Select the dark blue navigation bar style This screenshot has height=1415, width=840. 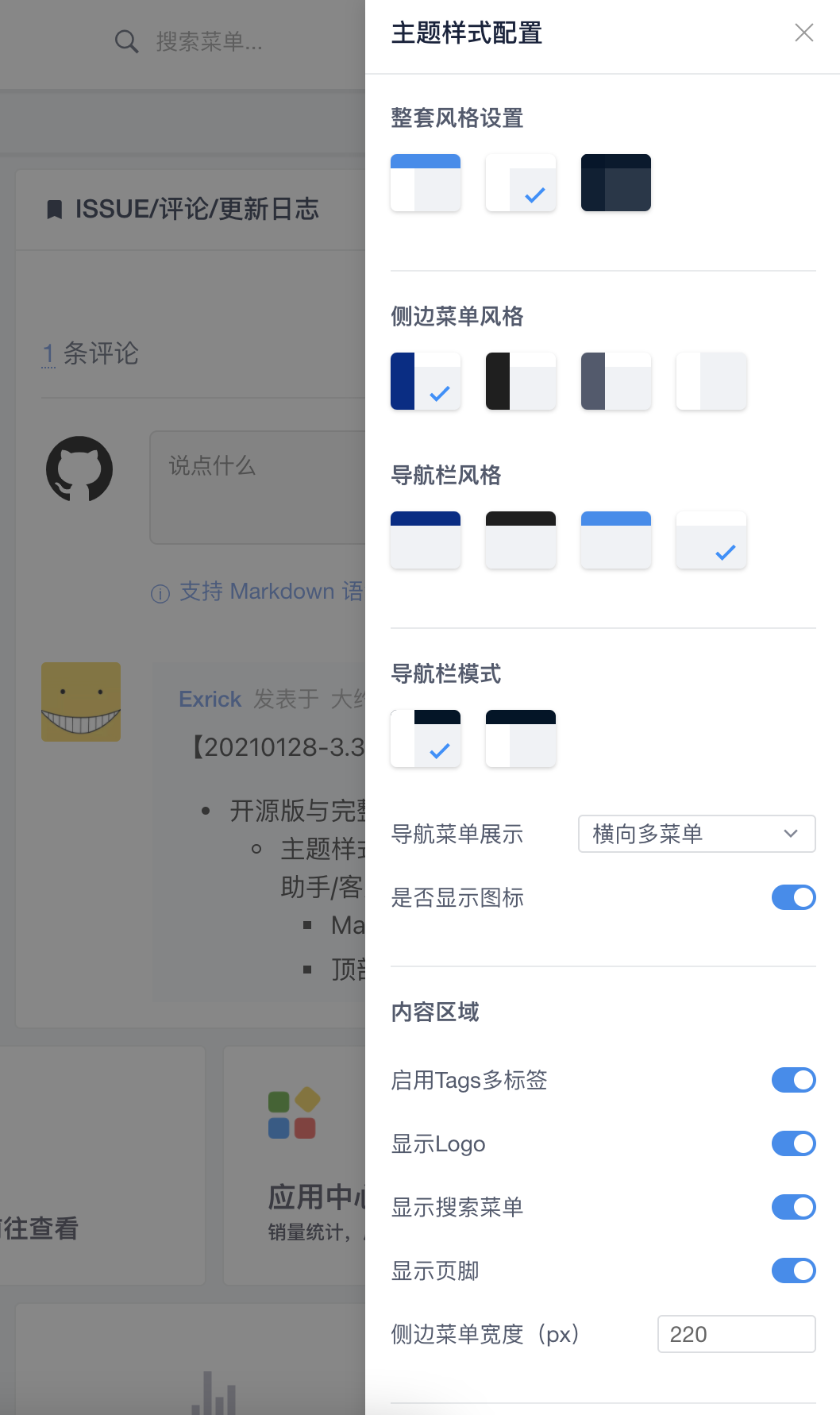[x=426, y=540]
